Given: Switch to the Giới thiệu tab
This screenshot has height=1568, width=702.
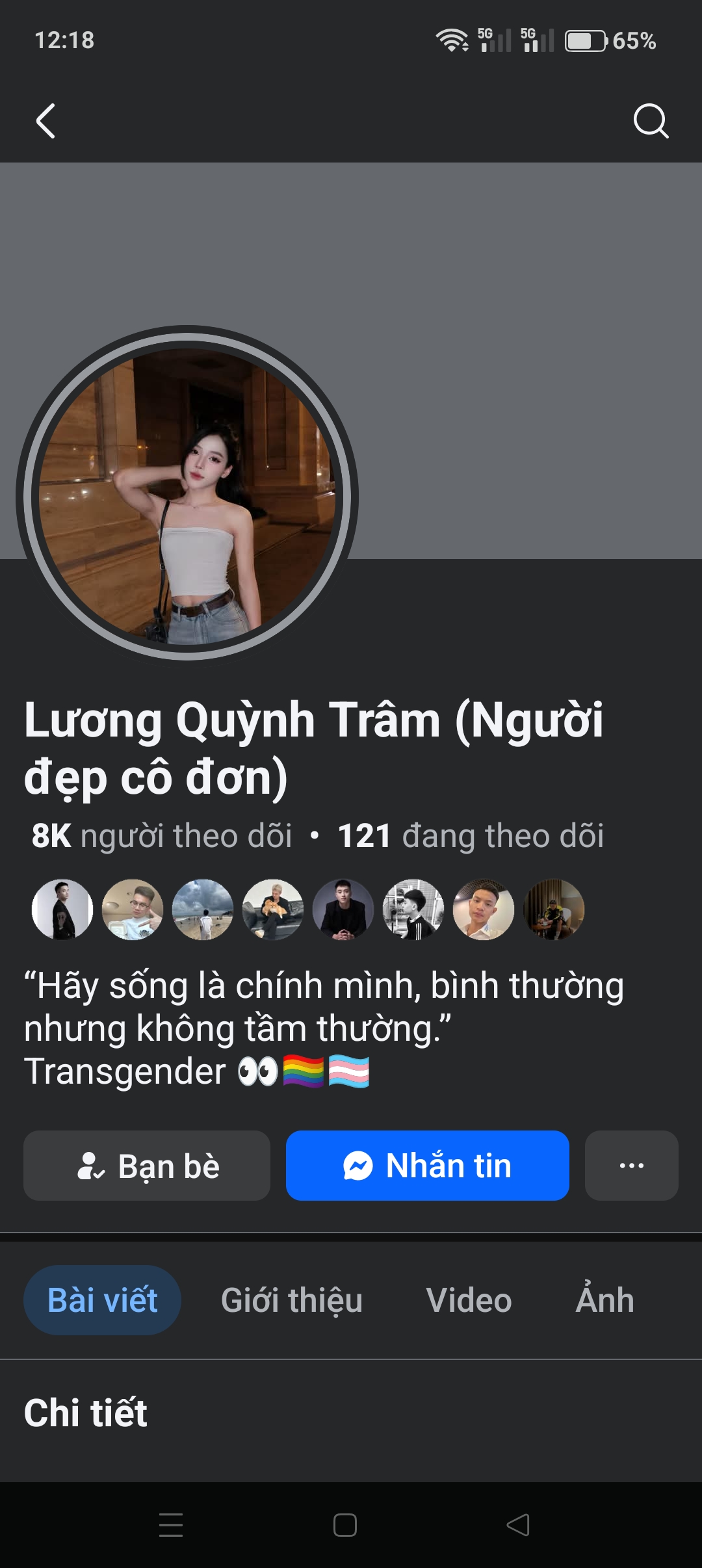Looking at the screenshot, I should point(292,1300).
